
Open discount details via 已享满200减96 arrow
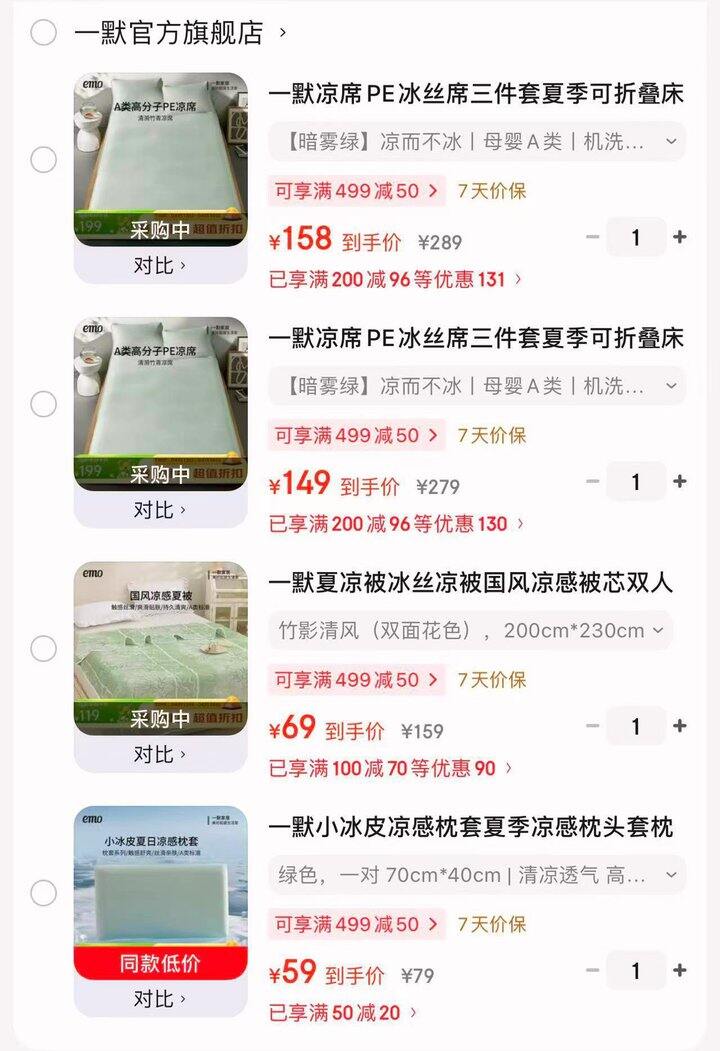point(518,279)
